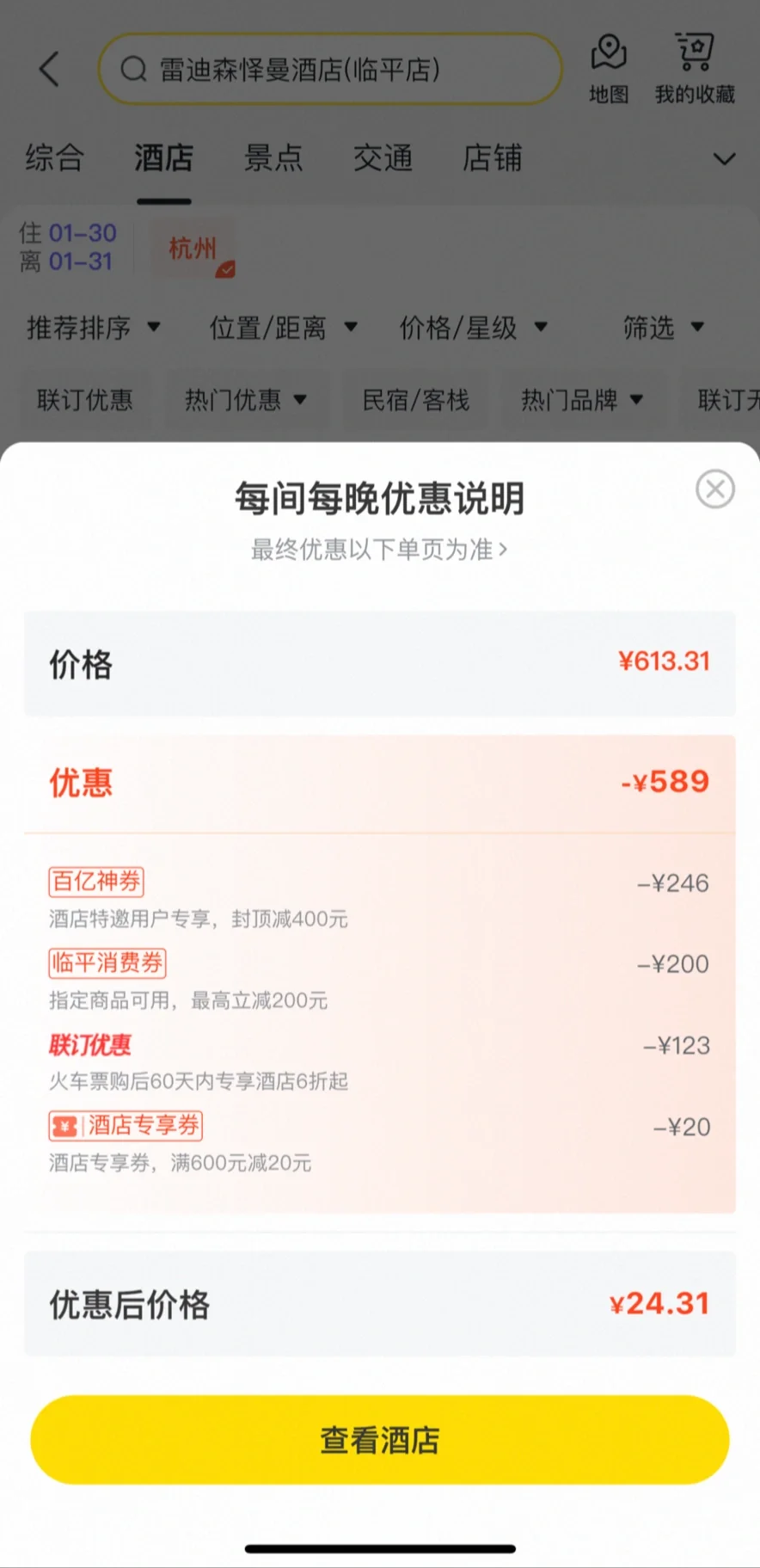The width and height of the screenshot is (760, 1568).
Task: Open 我的收藏 favorites
Action: tap(694, 69)
